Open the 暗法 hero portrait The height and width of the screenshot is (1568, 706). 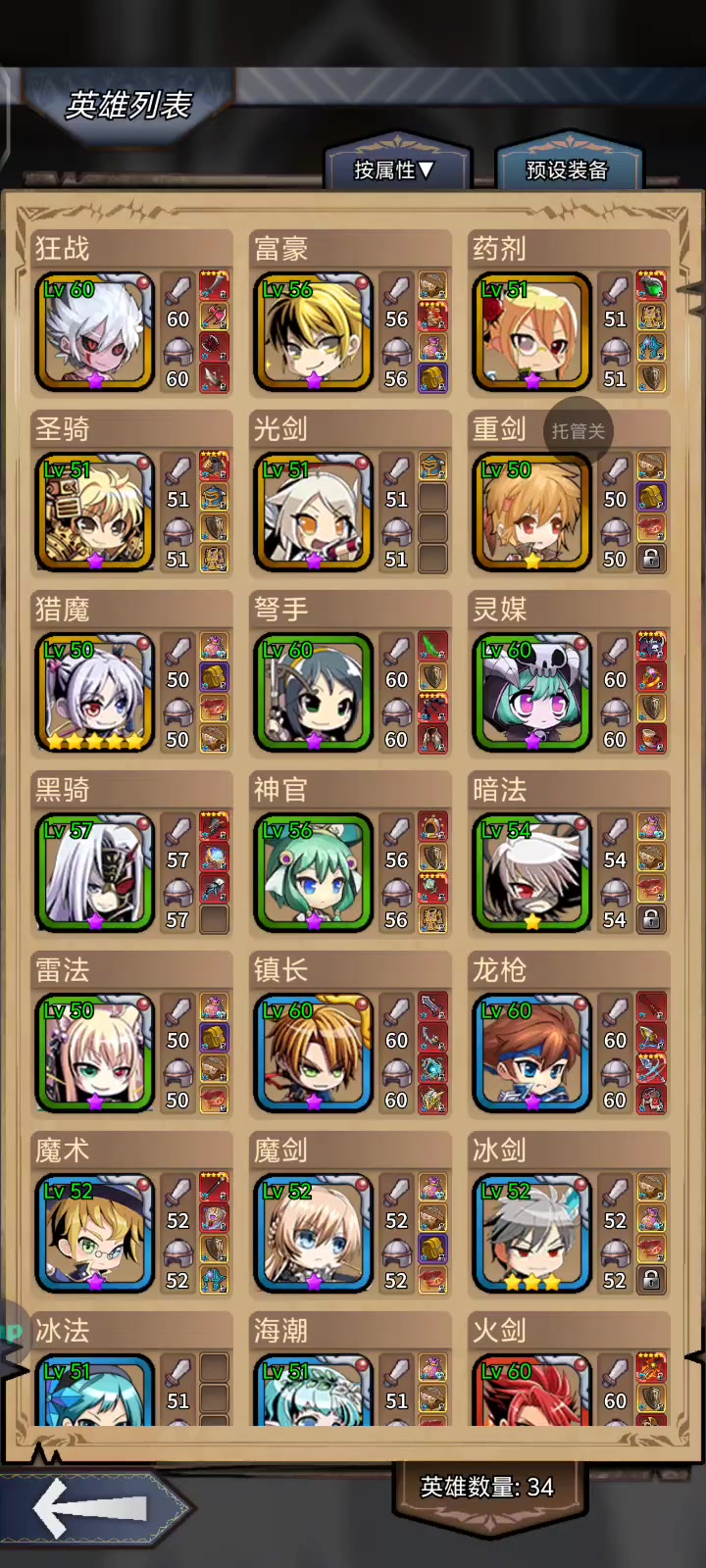(532, 872)
